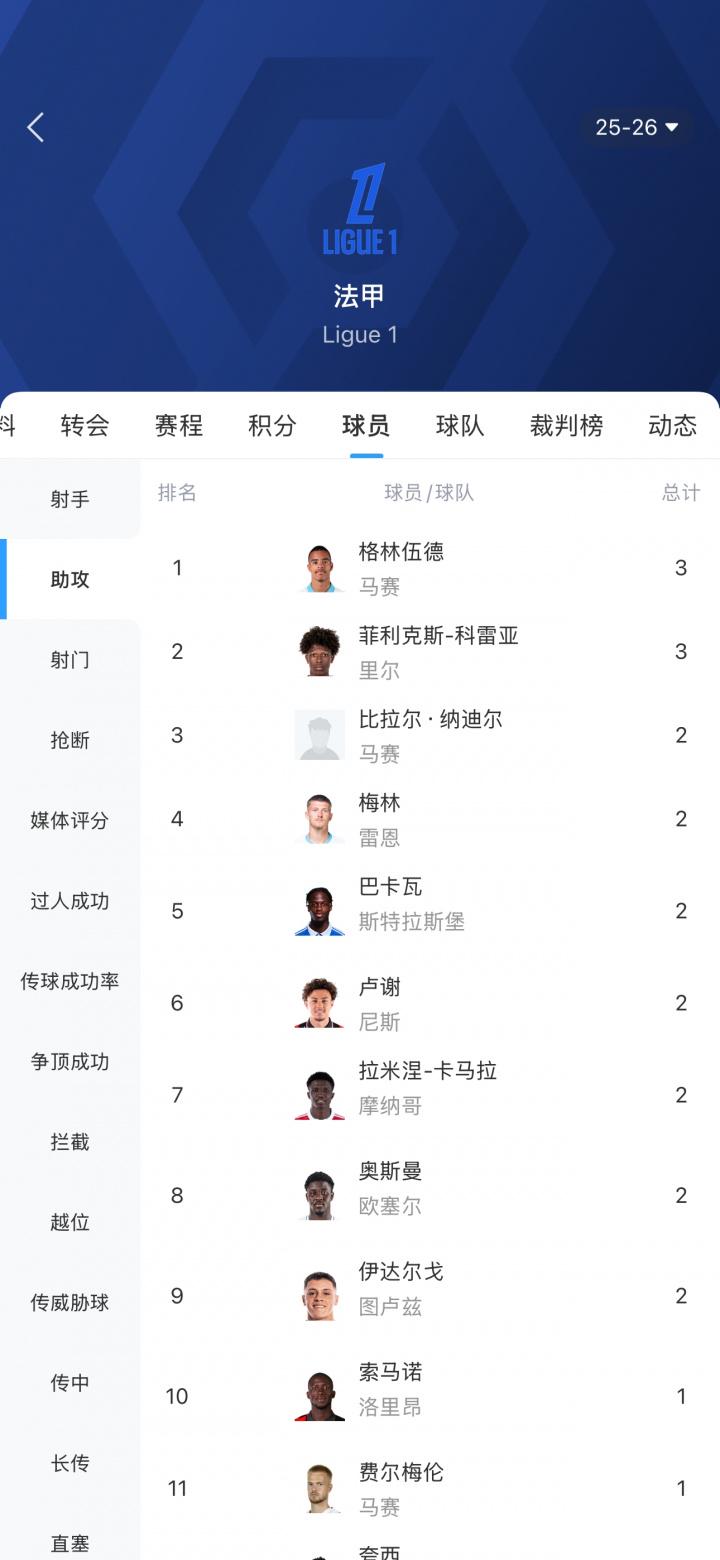Open the 25-26 season dropdown
This screenshot has width=720, height=1560.
636,127
